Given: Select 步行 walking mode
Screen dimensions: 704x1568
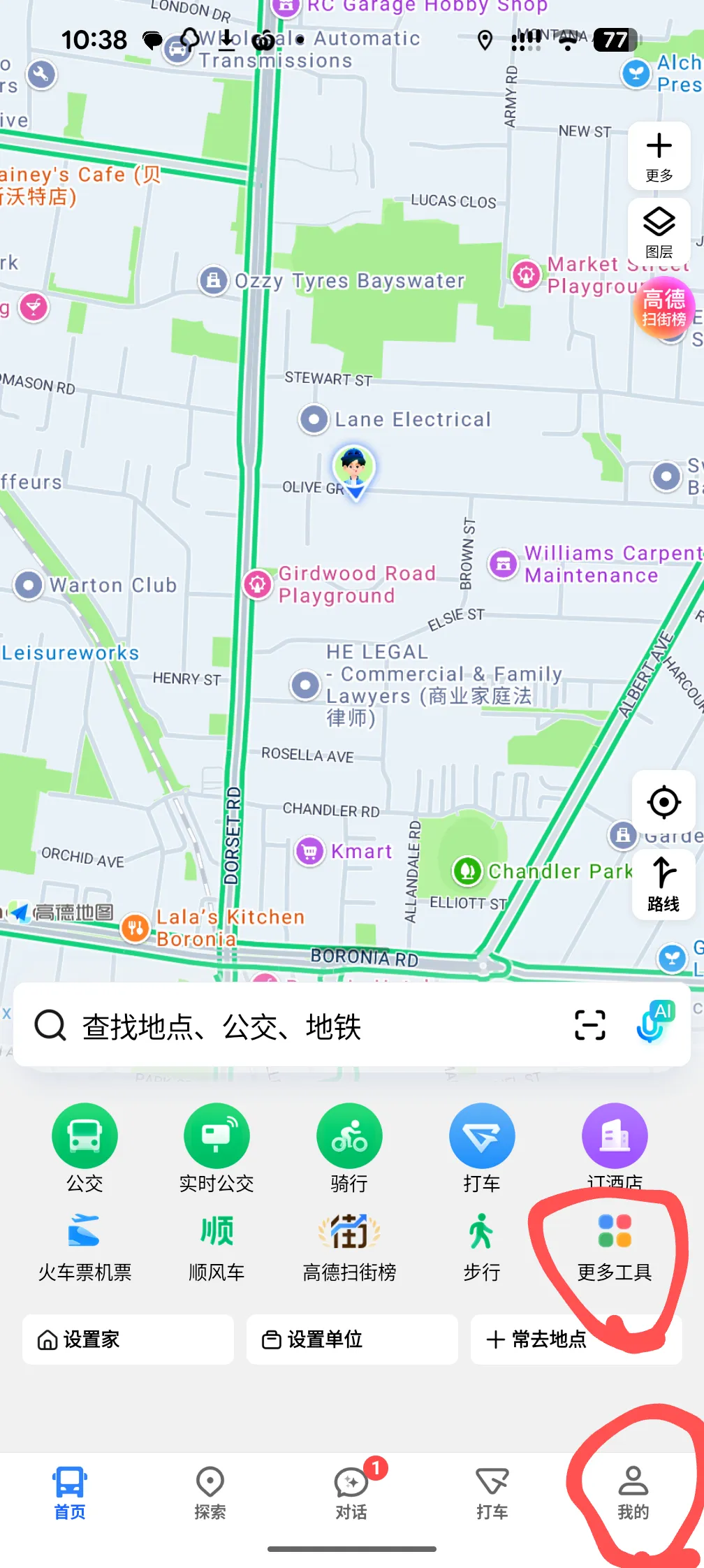Looking at the screenshot, I should coord(481,1247).
